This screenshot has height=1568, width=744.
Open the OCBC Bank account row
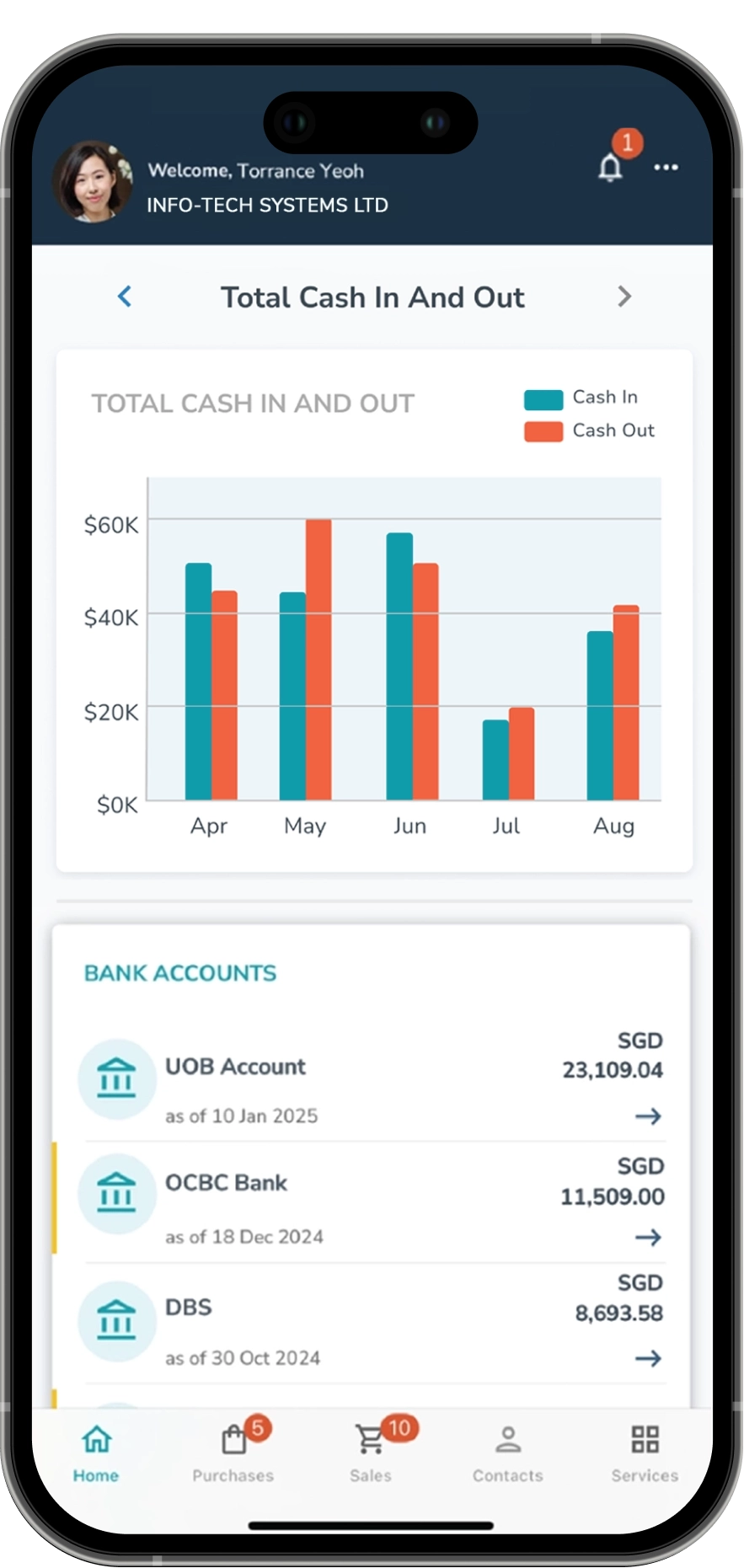tap(647, 1237)
